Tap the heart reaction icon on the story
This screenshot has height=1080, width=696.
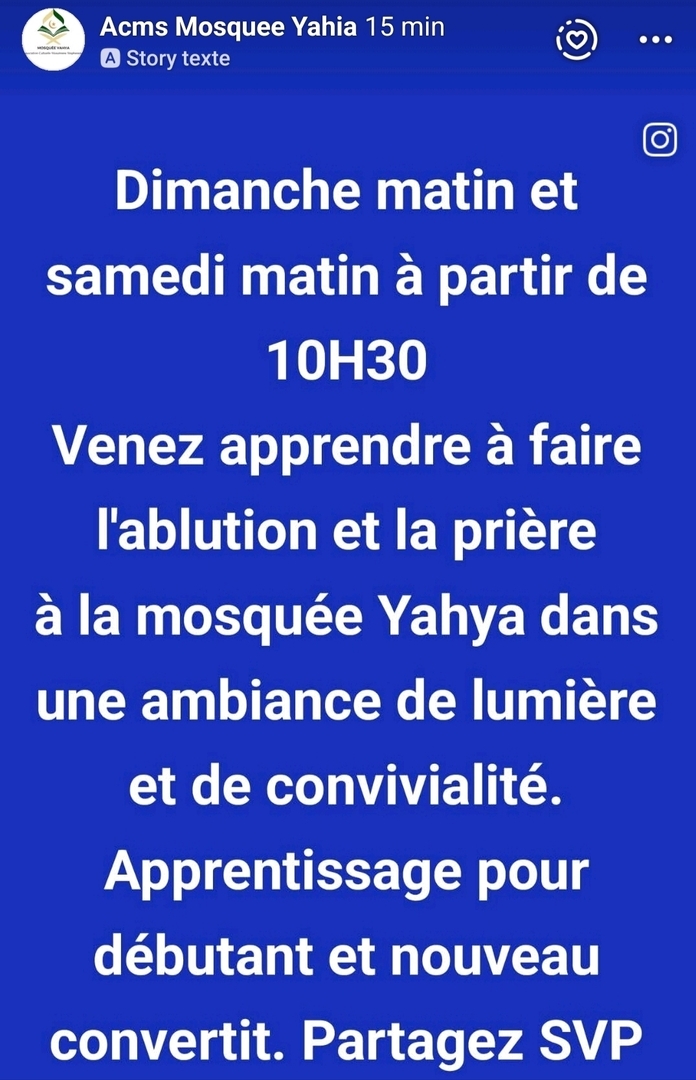click(x=577, y=40)
